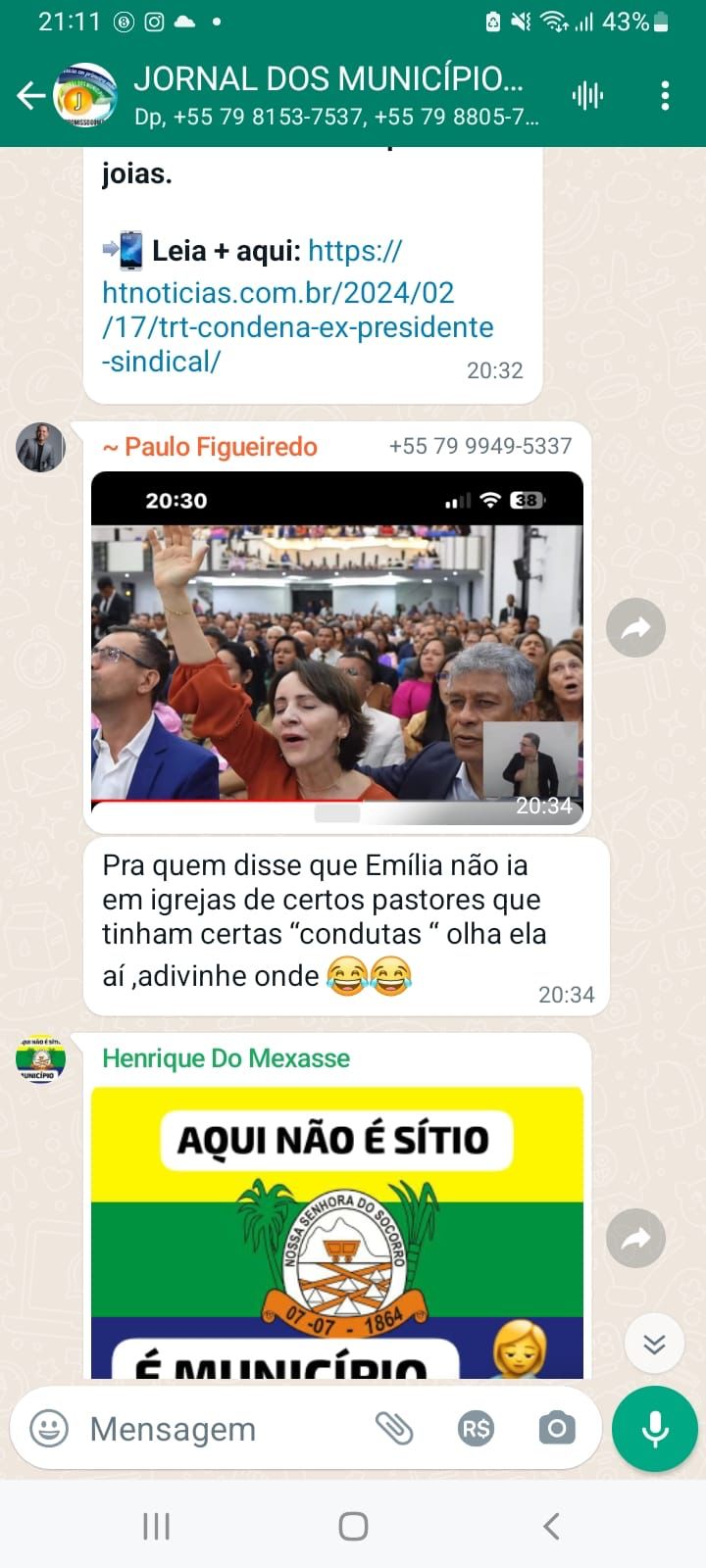Tap the microphone to record voice message
706x1568 pixels.
[x=654, y=1429]
